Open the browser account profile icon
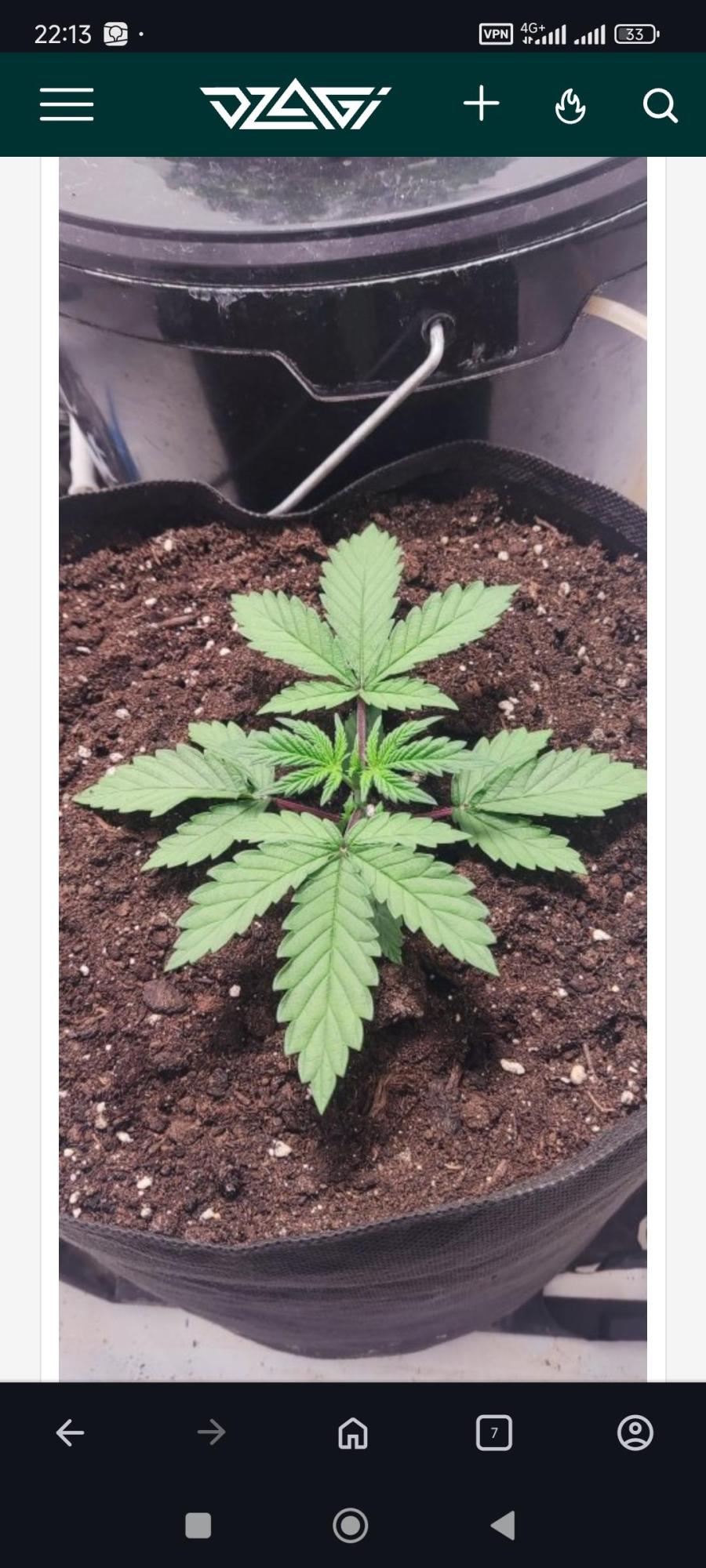The height and width of the screenshot is (1568, 706). [x=635, y=1433]
